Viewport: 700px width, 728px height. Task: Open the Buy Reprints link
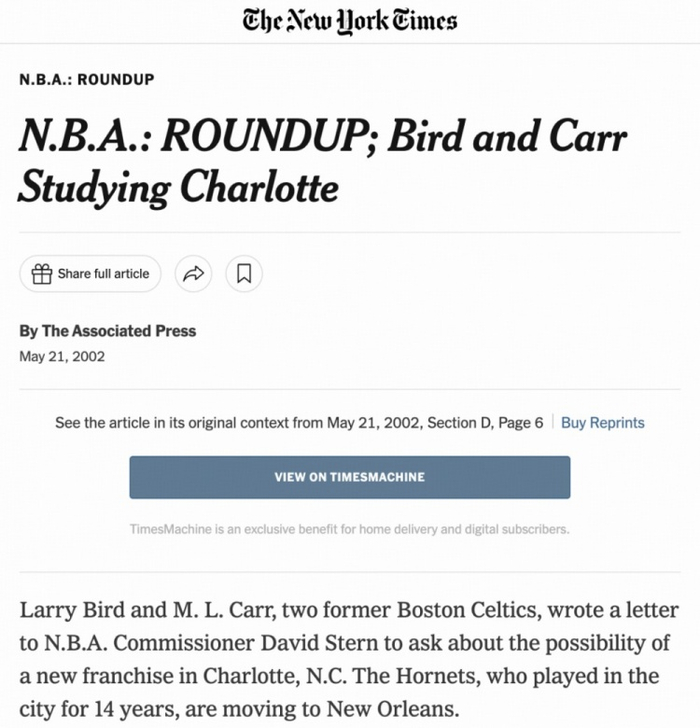click(x=603, y=422)
